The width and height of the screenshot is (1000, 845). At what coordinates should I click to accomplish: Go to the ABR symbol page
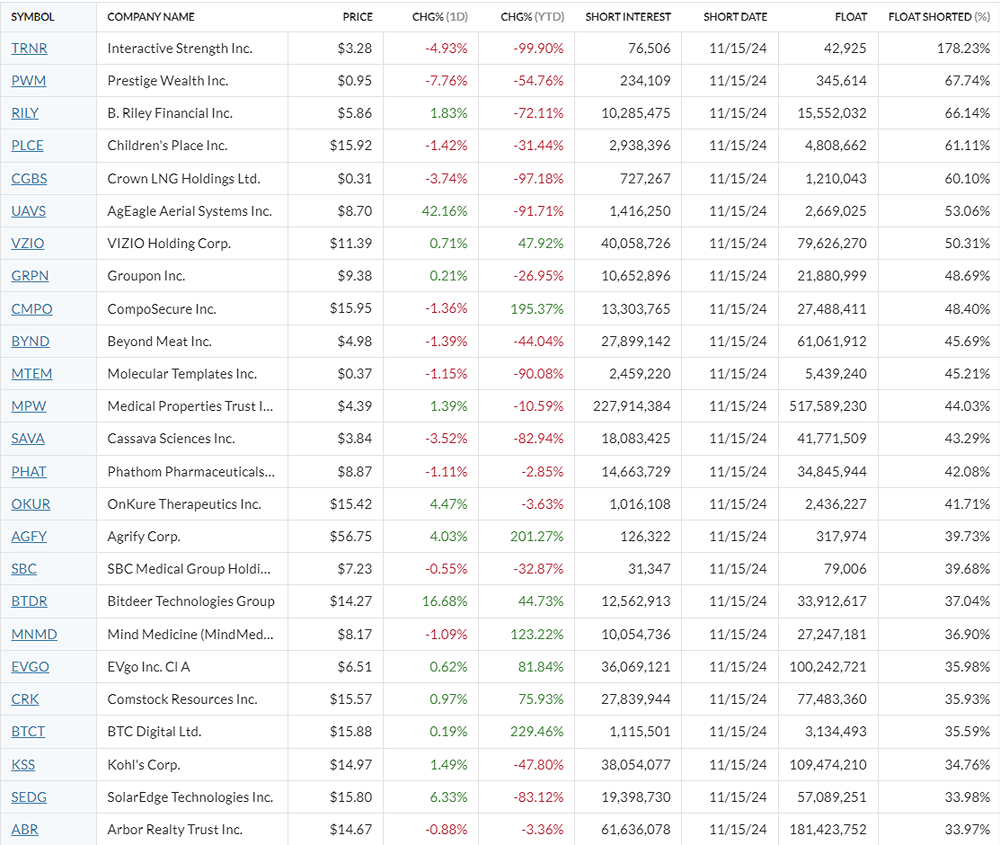pyautogui.click(x=24, y=830)
